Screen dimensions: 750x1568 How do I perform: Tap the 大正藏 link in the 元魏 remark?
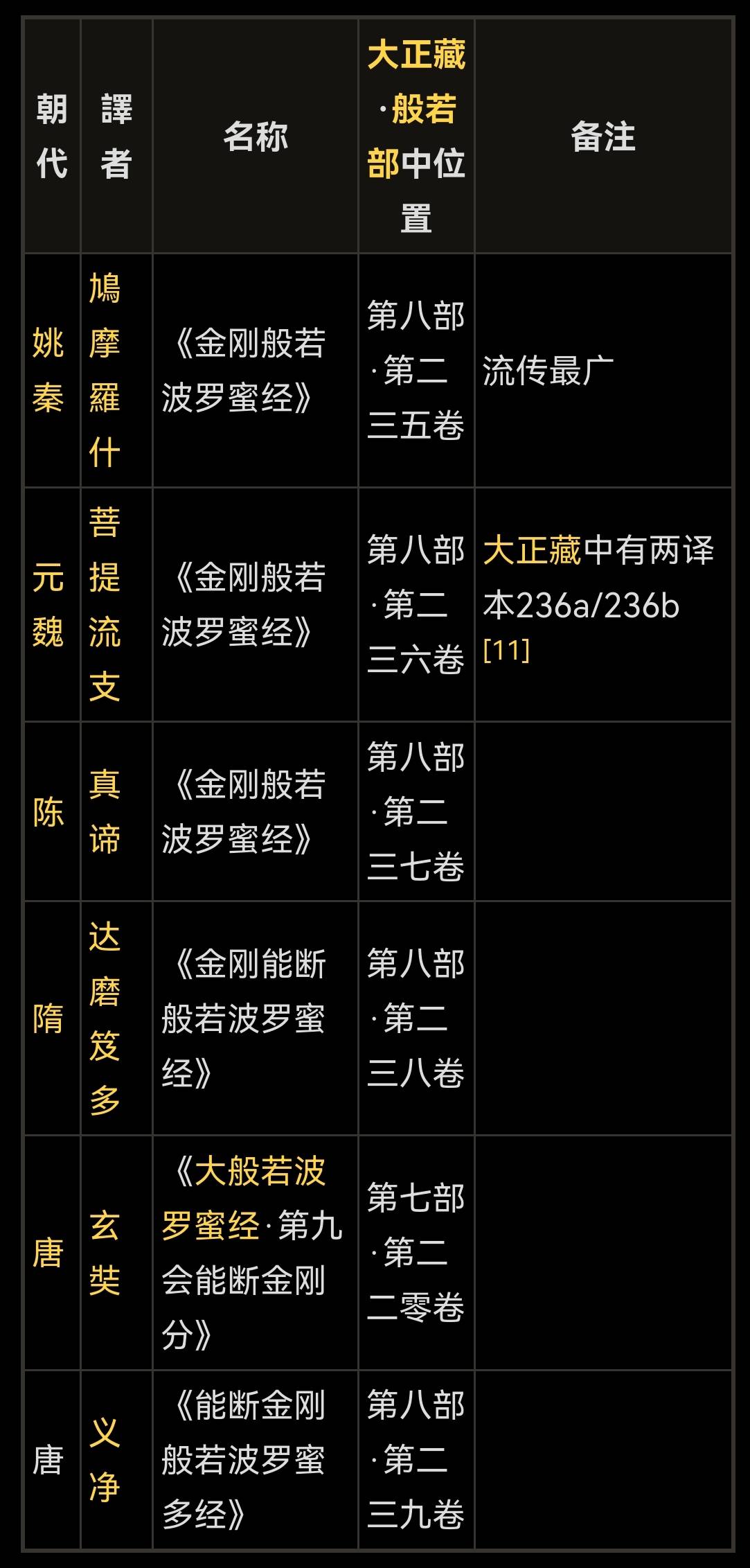[x=532, y=551]
